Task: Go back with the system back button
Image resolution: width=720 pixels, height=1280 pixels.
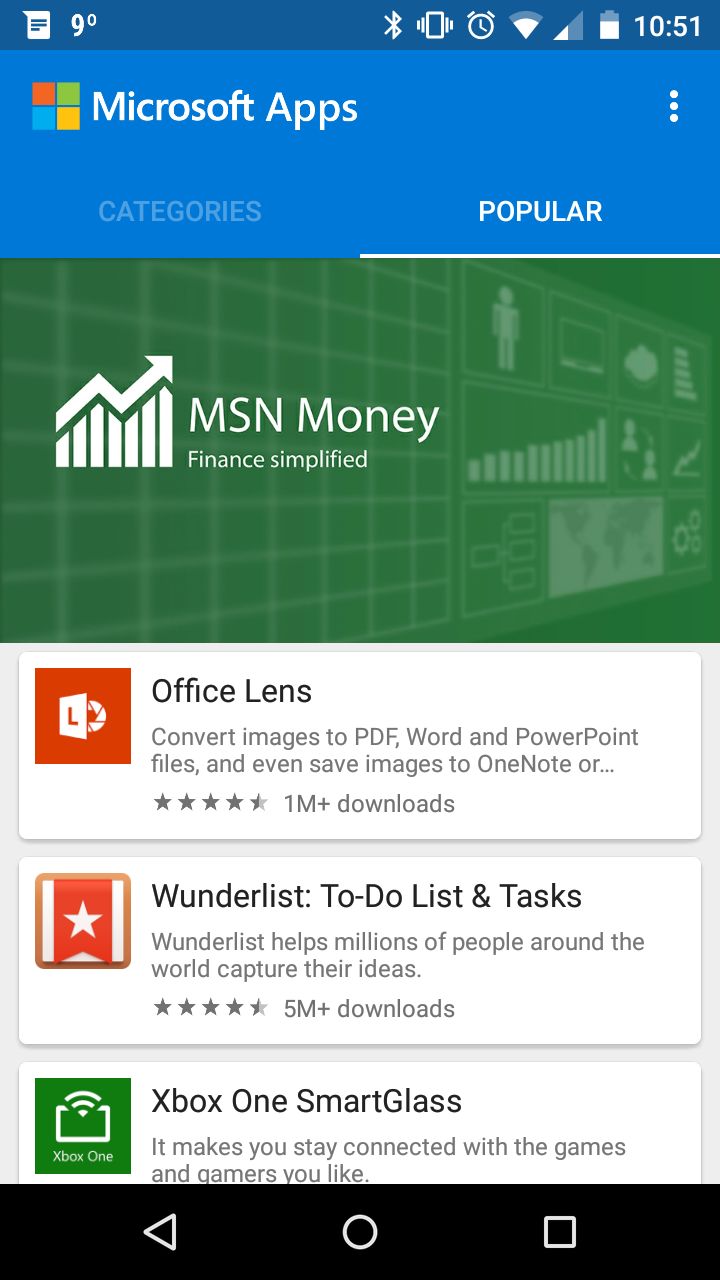Action: coord(160,1232)
